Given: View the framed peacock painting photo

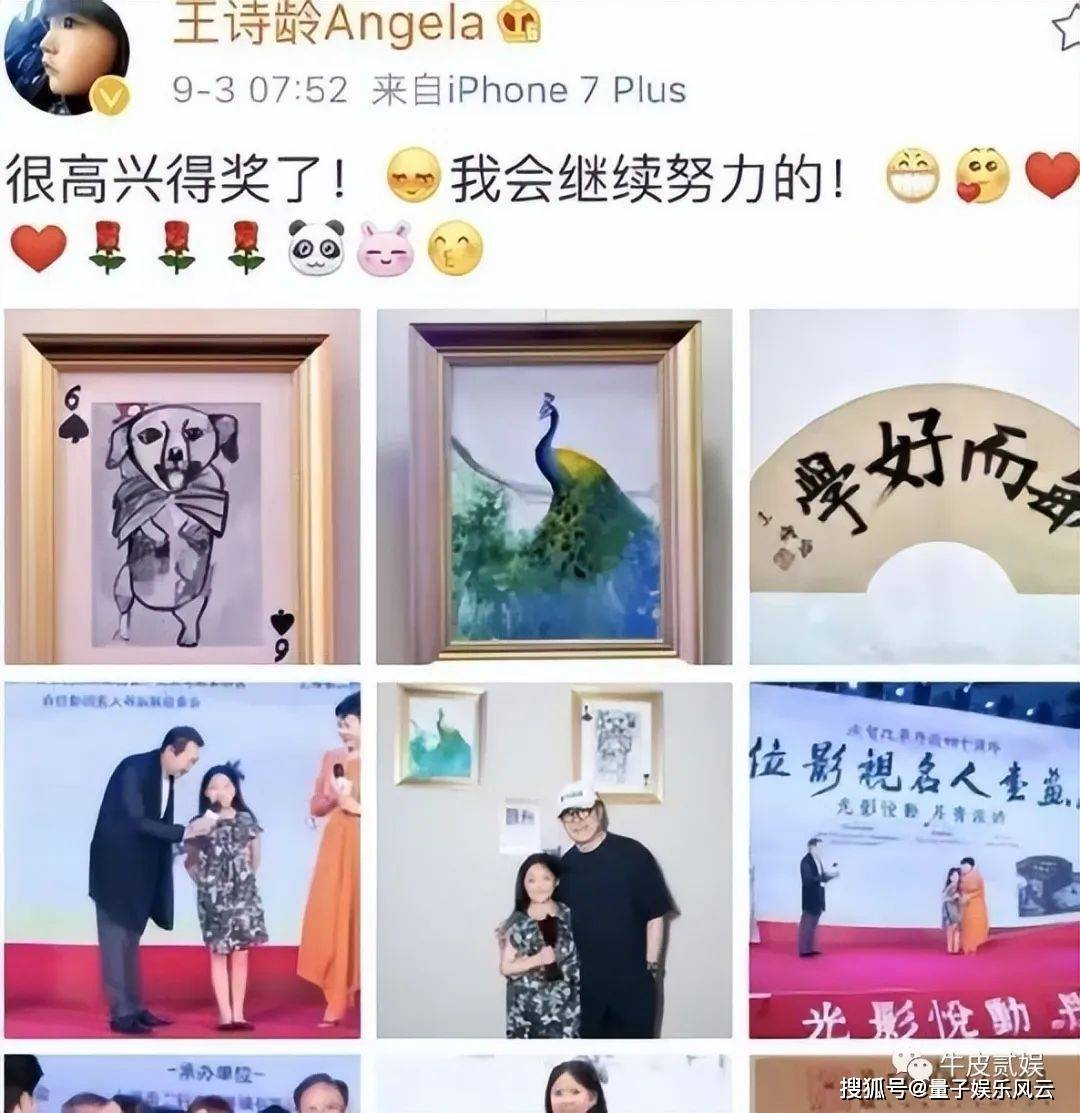Looking at the screenshot, I should [x=554, y=487].
